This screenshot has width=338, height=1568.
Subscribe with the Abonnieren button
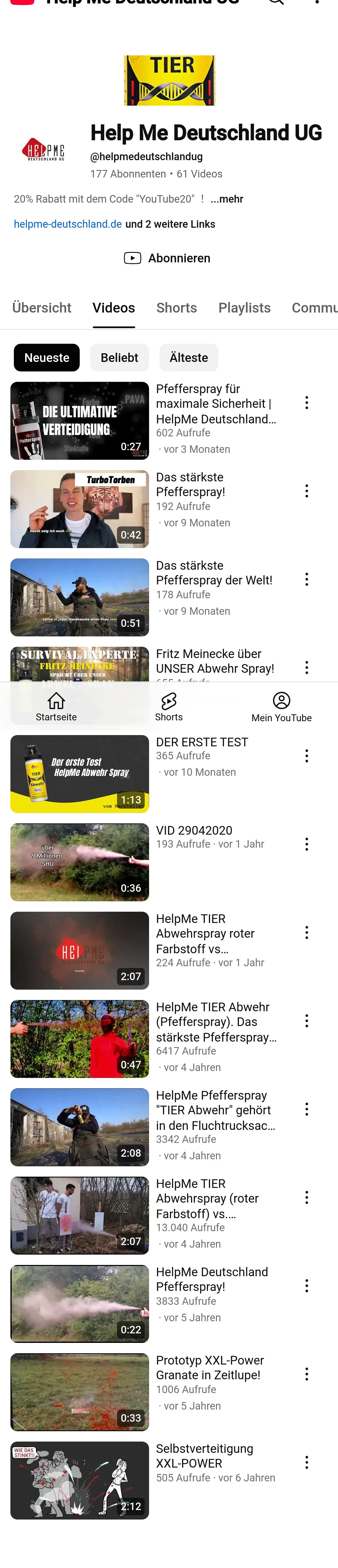click(168, 258)
